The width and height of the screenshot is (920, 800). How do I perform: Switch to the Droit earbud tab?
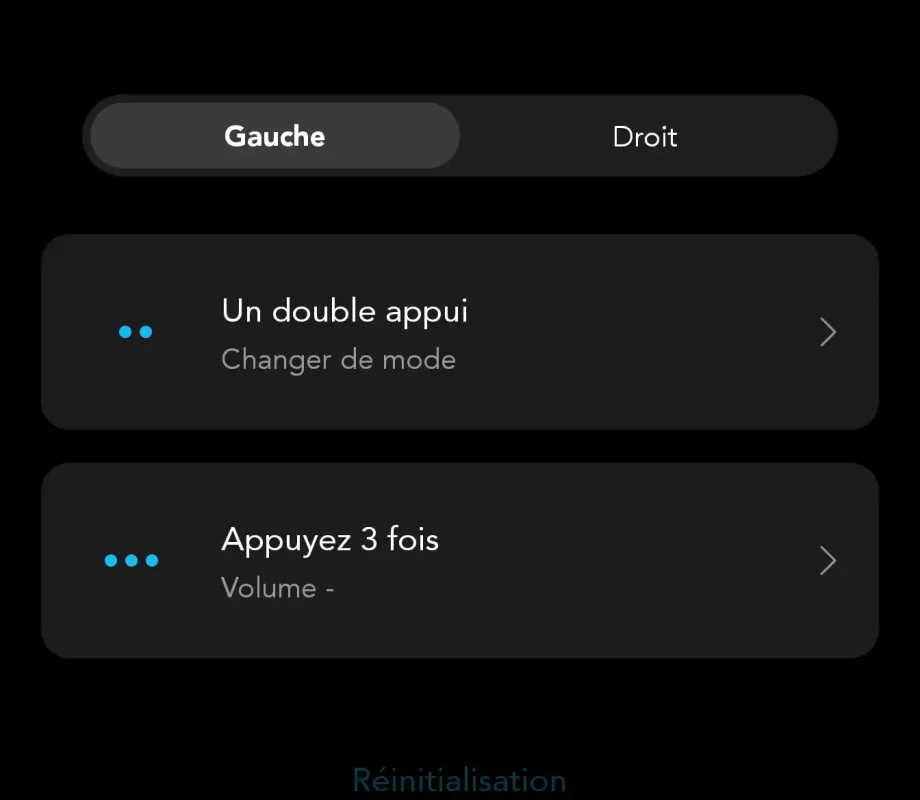pyautogui.click(x=645, y=136)
